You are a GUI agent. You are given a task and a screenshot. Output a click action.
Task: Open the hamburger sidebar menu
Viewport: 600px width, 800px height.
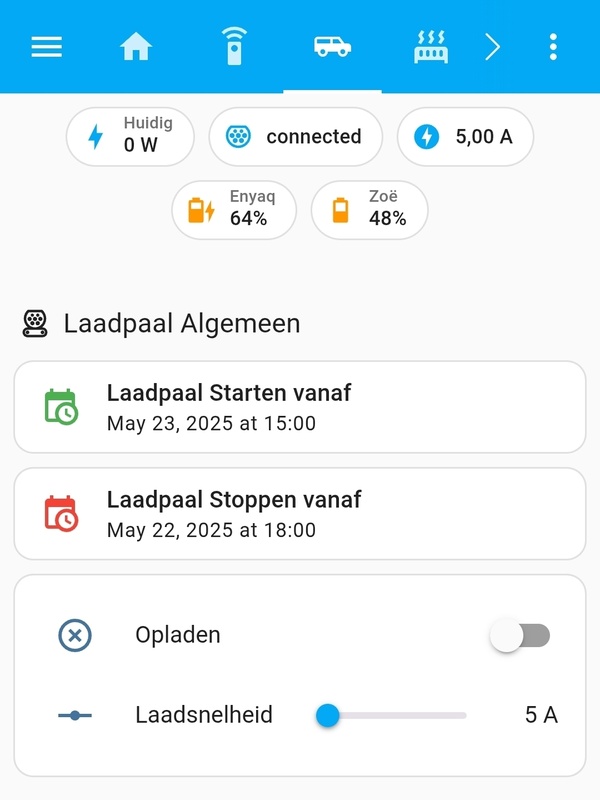[47, 47]
